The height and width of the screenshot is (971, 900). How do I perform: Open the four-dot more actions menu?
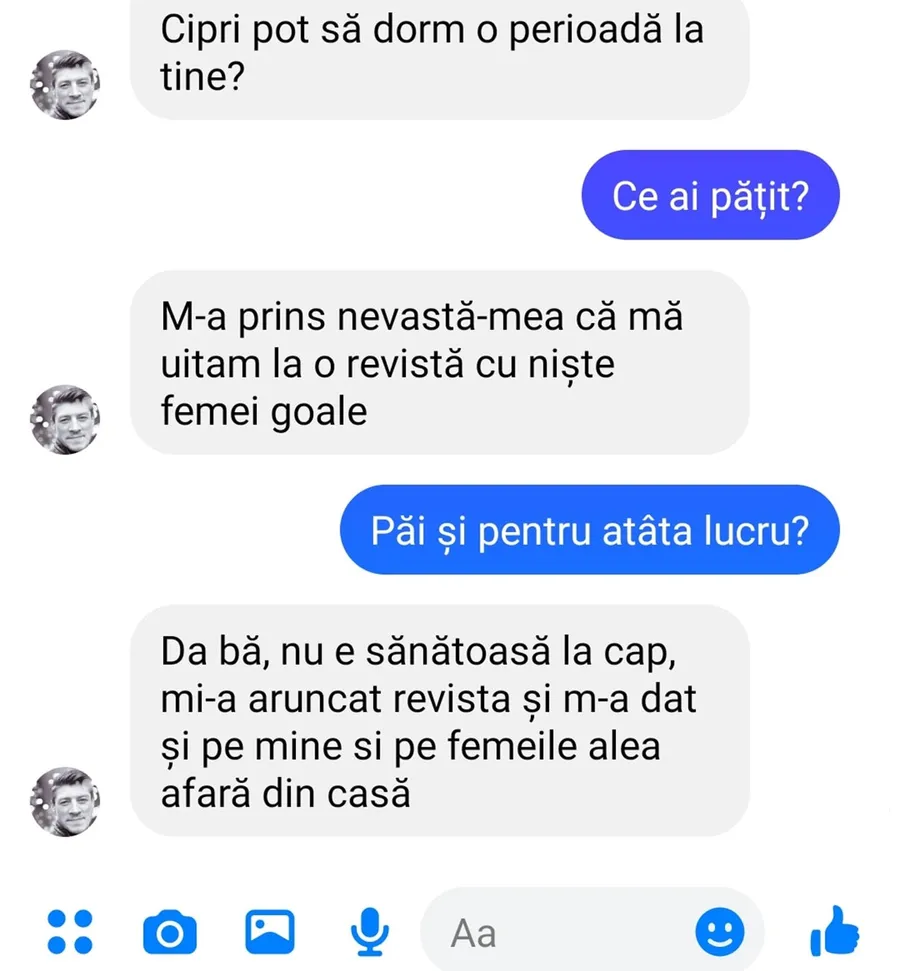(x=70, y=932)
